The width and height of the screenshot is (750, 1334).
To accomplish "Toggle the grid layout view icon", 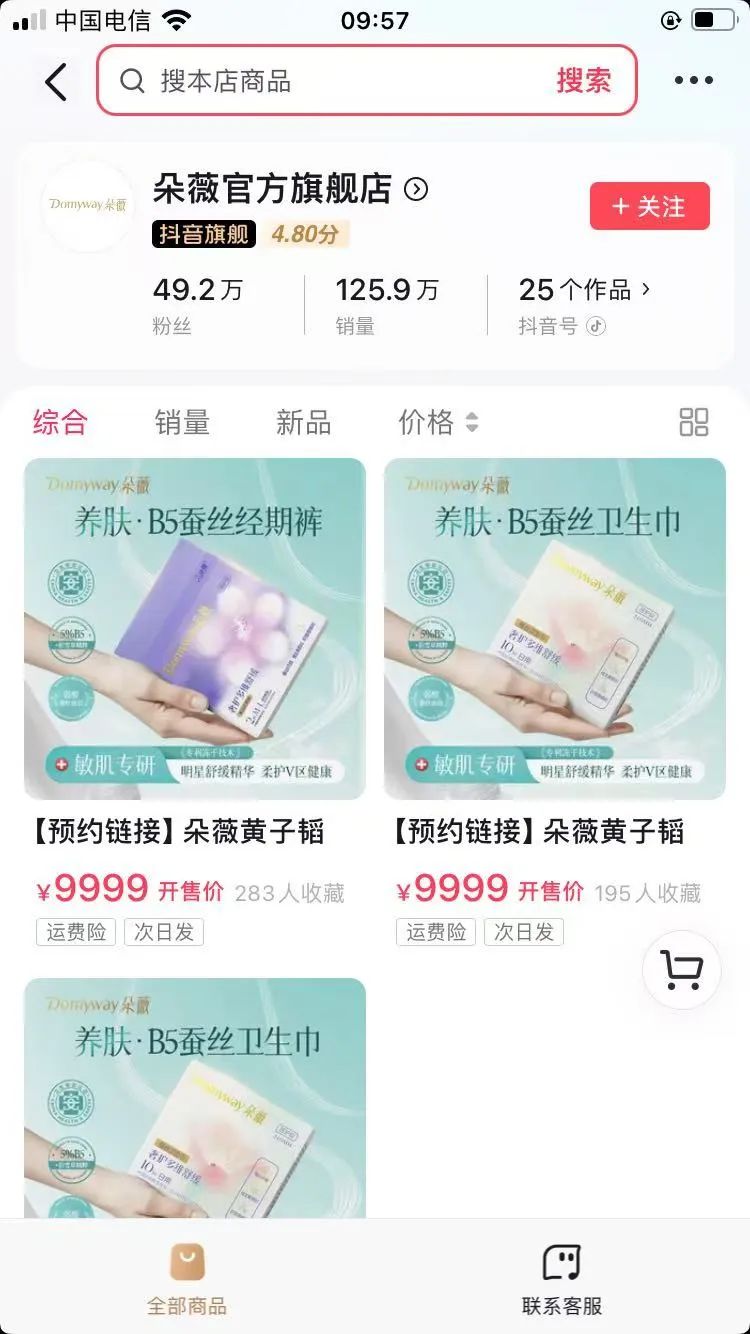I will (x=693, y=422).
